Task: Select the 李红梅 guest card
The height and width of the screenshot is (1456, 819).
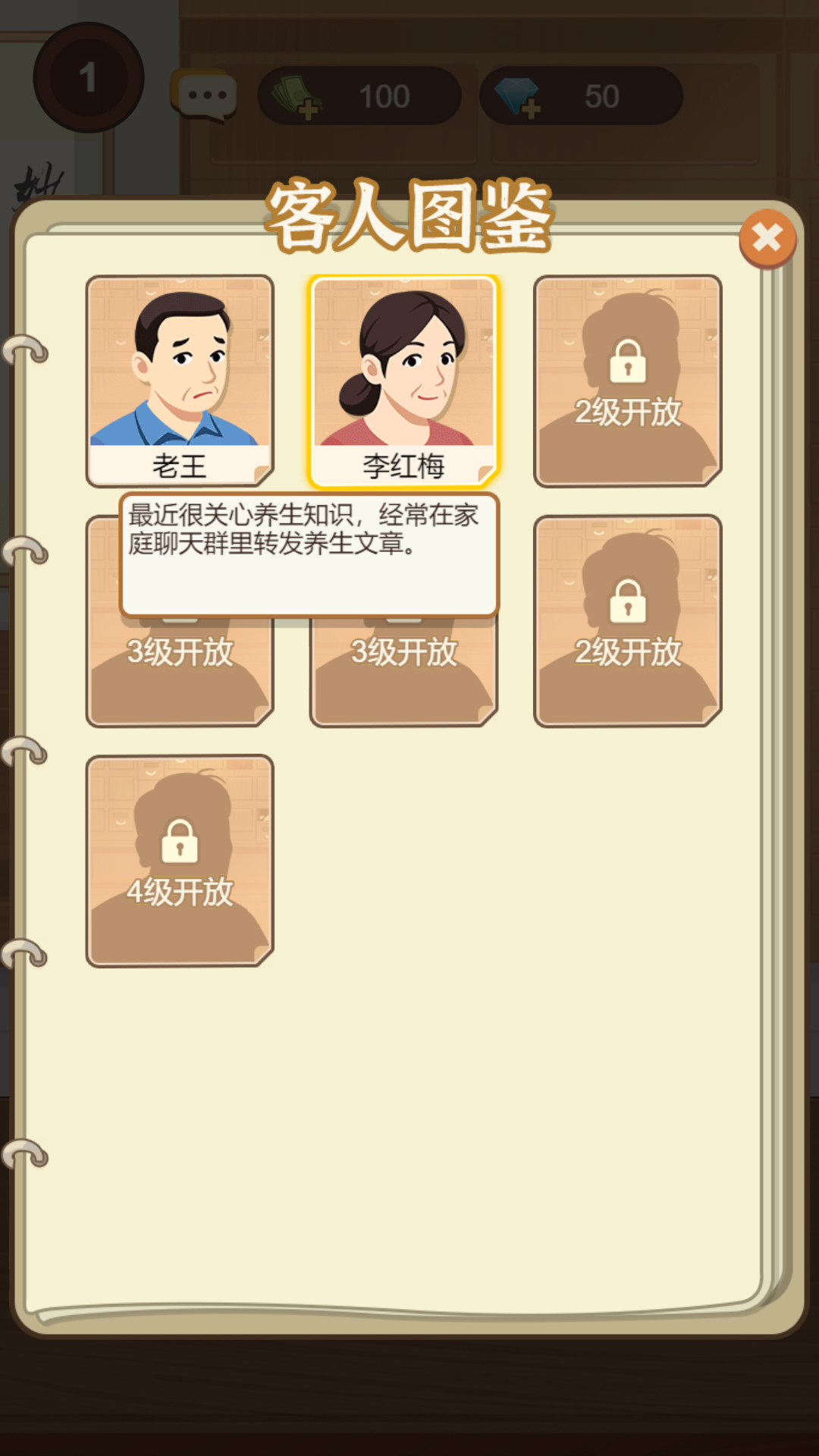Action: tap(403, 379)
